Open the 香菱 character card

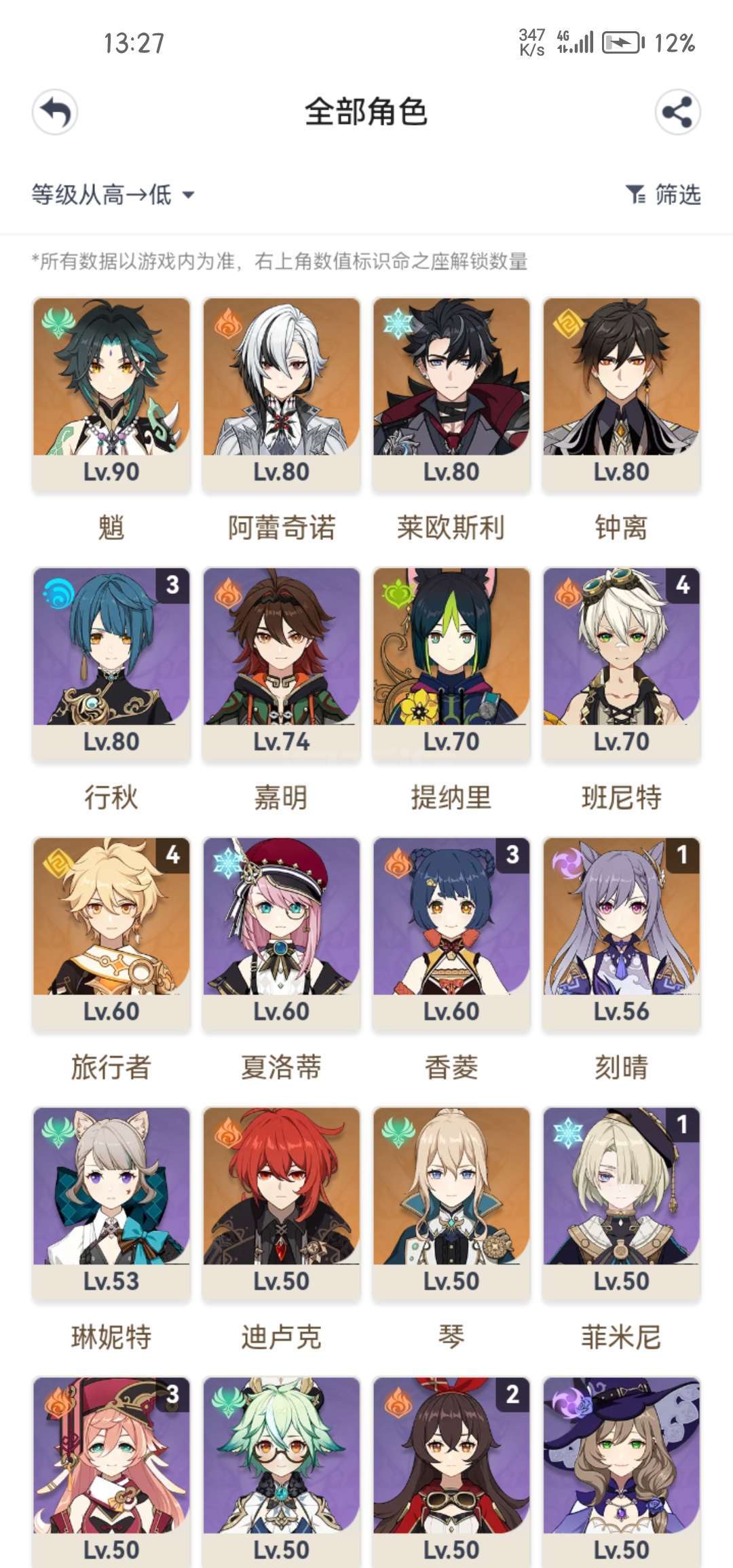[x=451, y=933]
